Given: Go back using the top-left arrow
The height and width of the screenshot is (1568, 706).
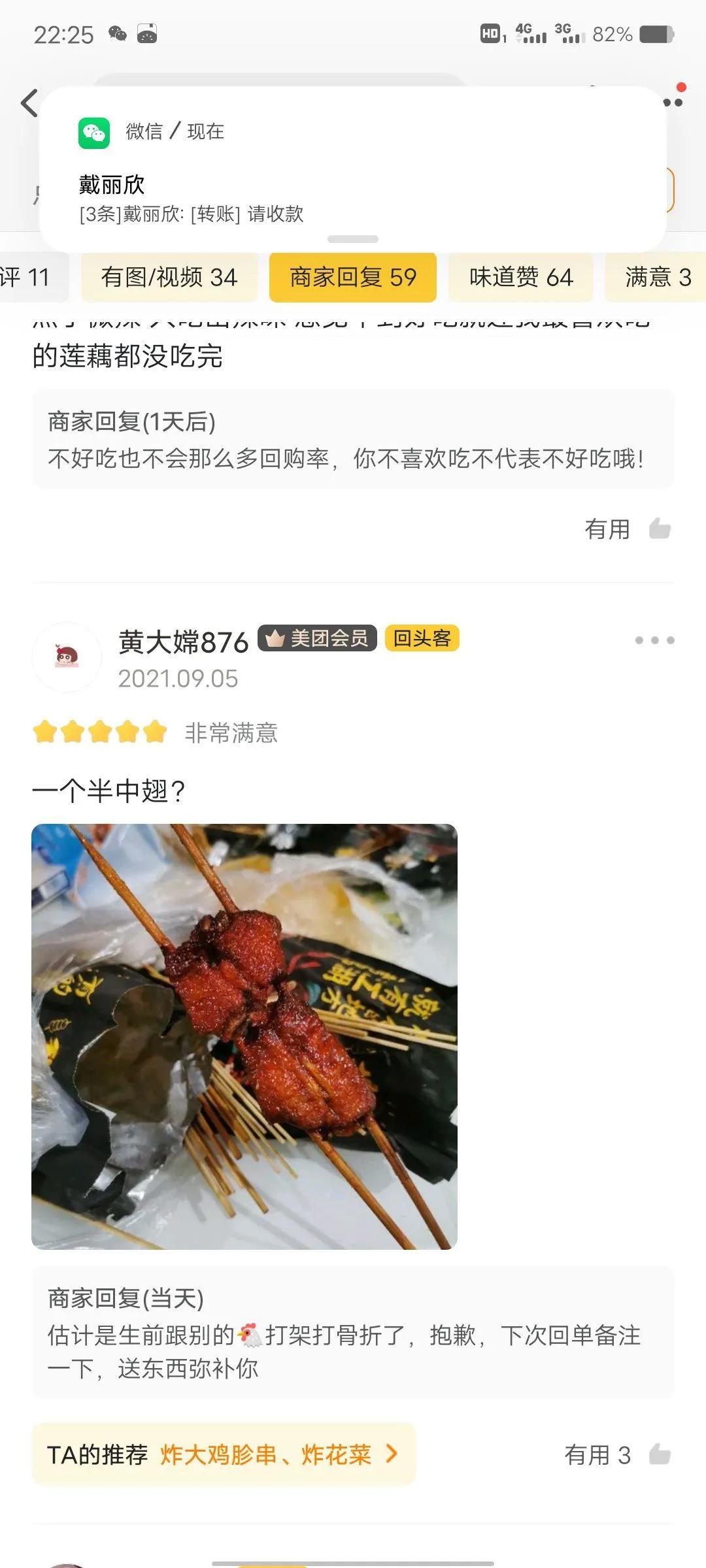Looking at the screenshot, I should point(29,103).
